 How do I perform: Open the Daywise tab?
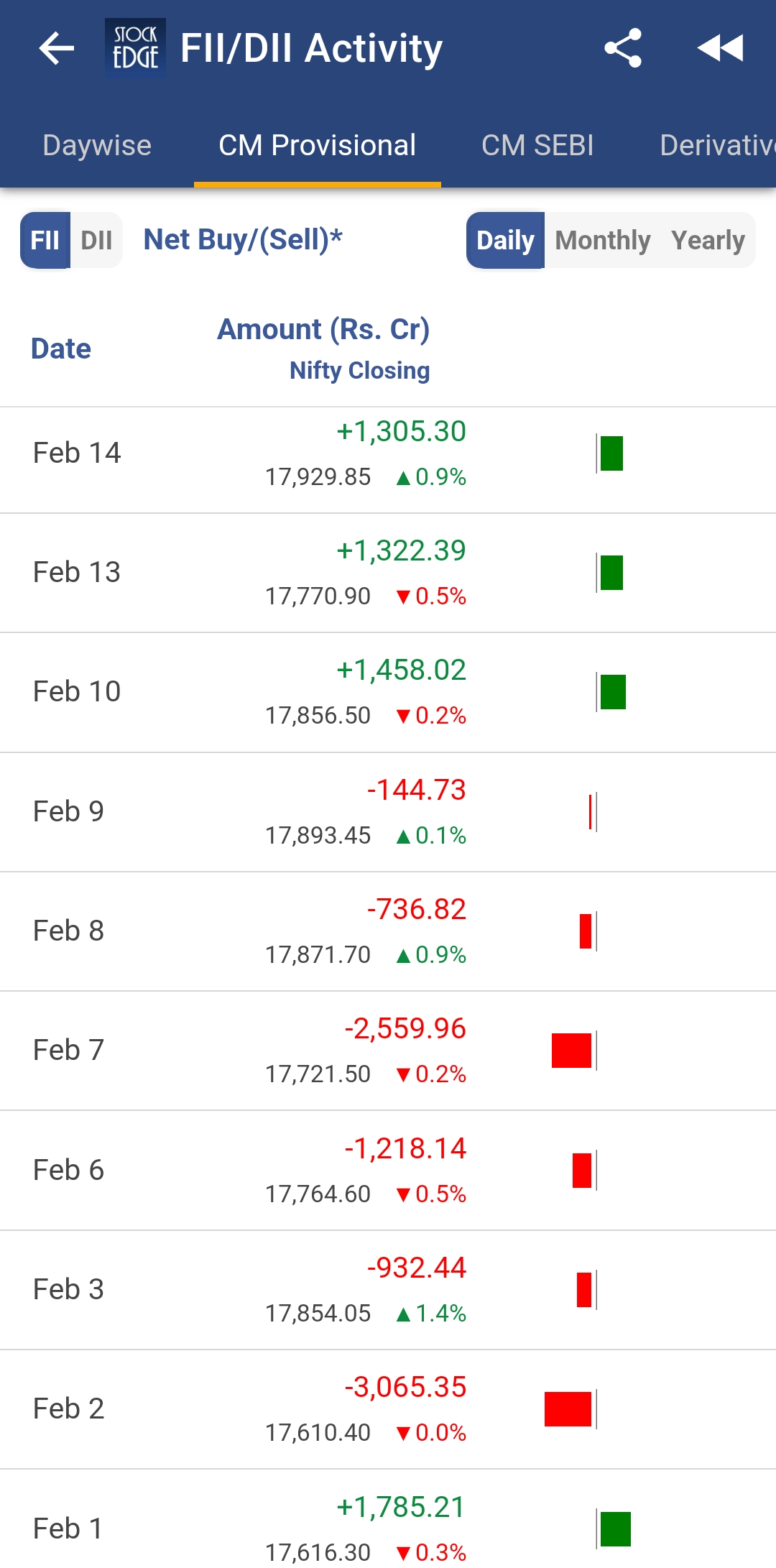tap(96, 145)
